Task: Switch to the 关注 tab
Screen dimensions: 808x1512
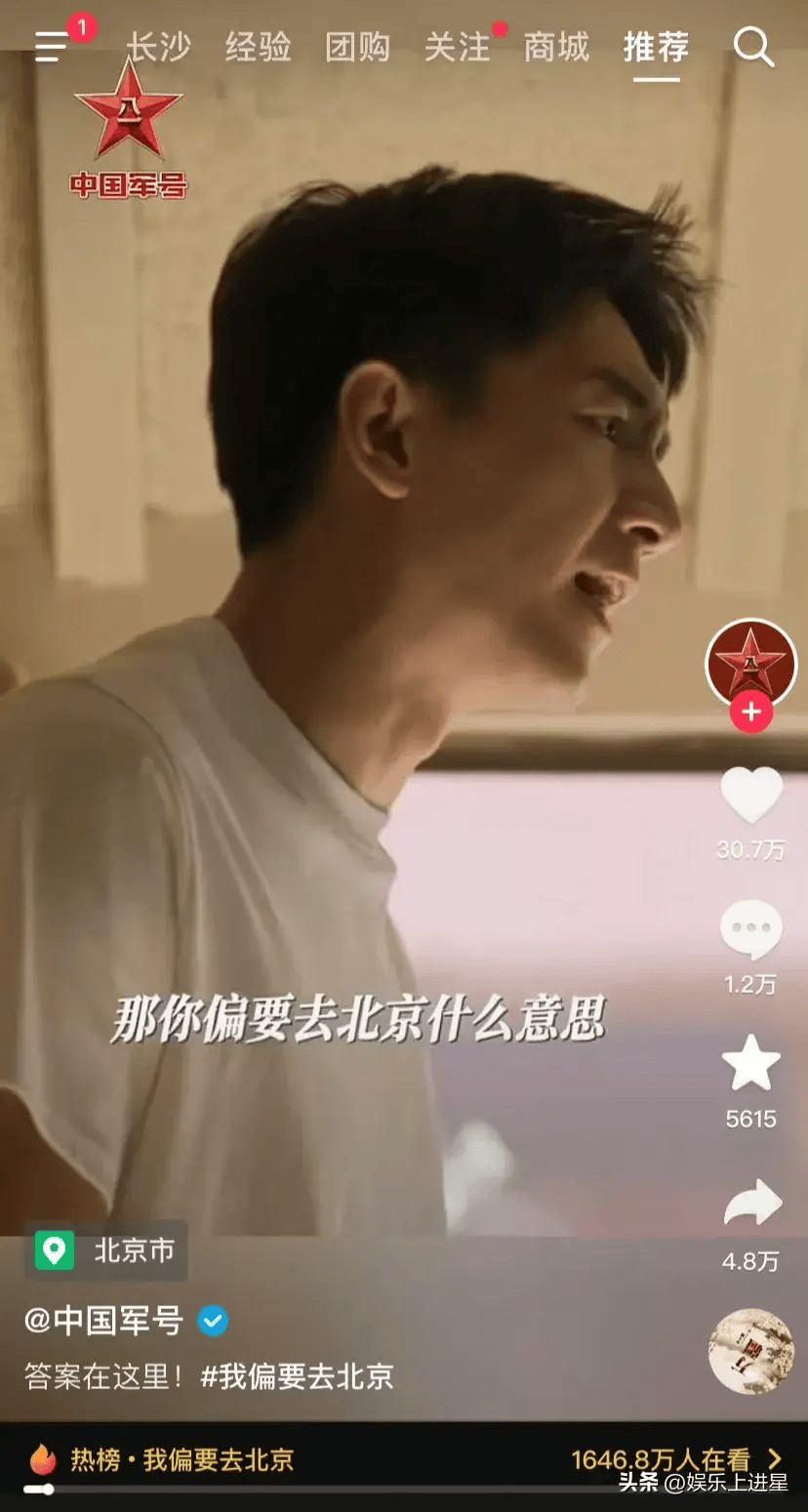Action: [x=457, y=47]
